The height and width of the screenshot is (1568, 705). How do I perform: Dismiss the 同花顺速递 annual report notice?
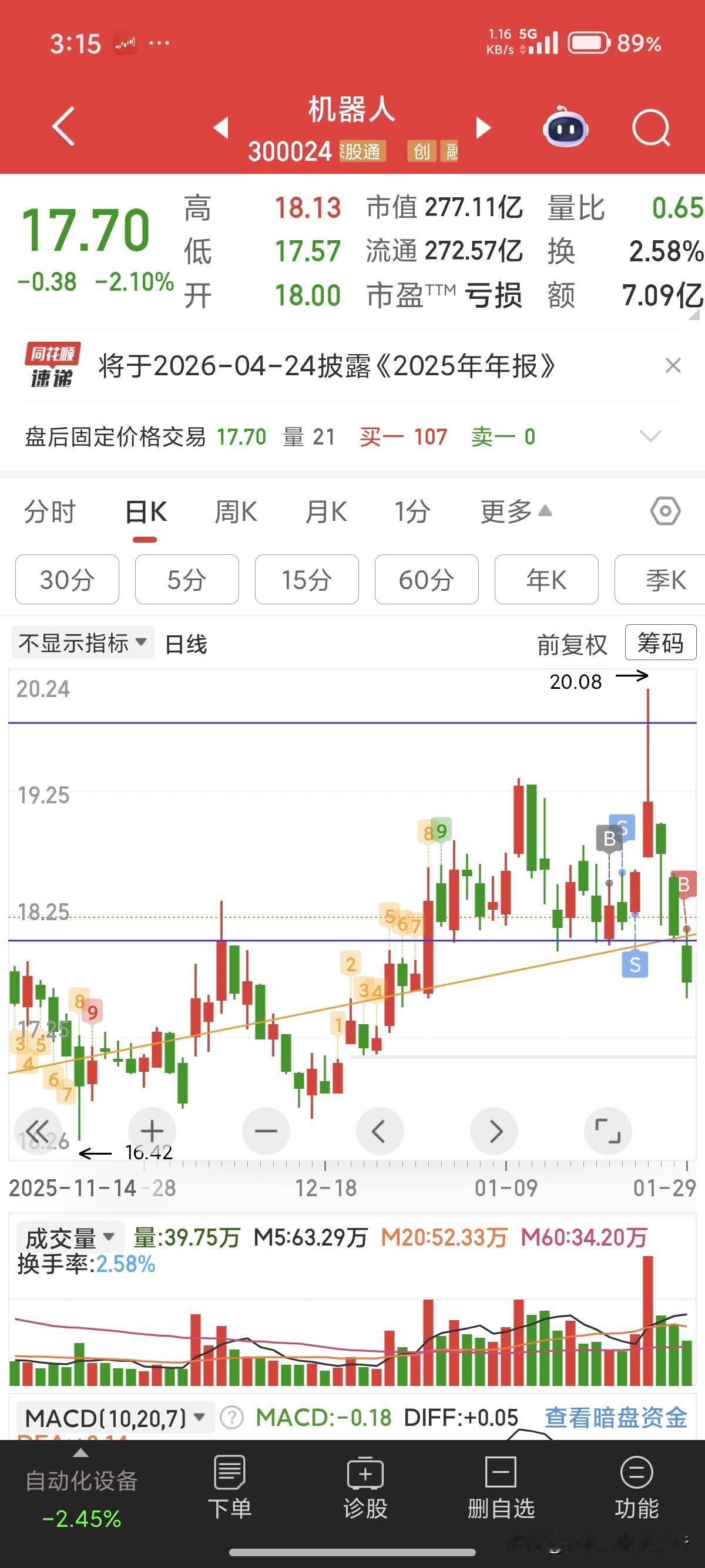673,365
